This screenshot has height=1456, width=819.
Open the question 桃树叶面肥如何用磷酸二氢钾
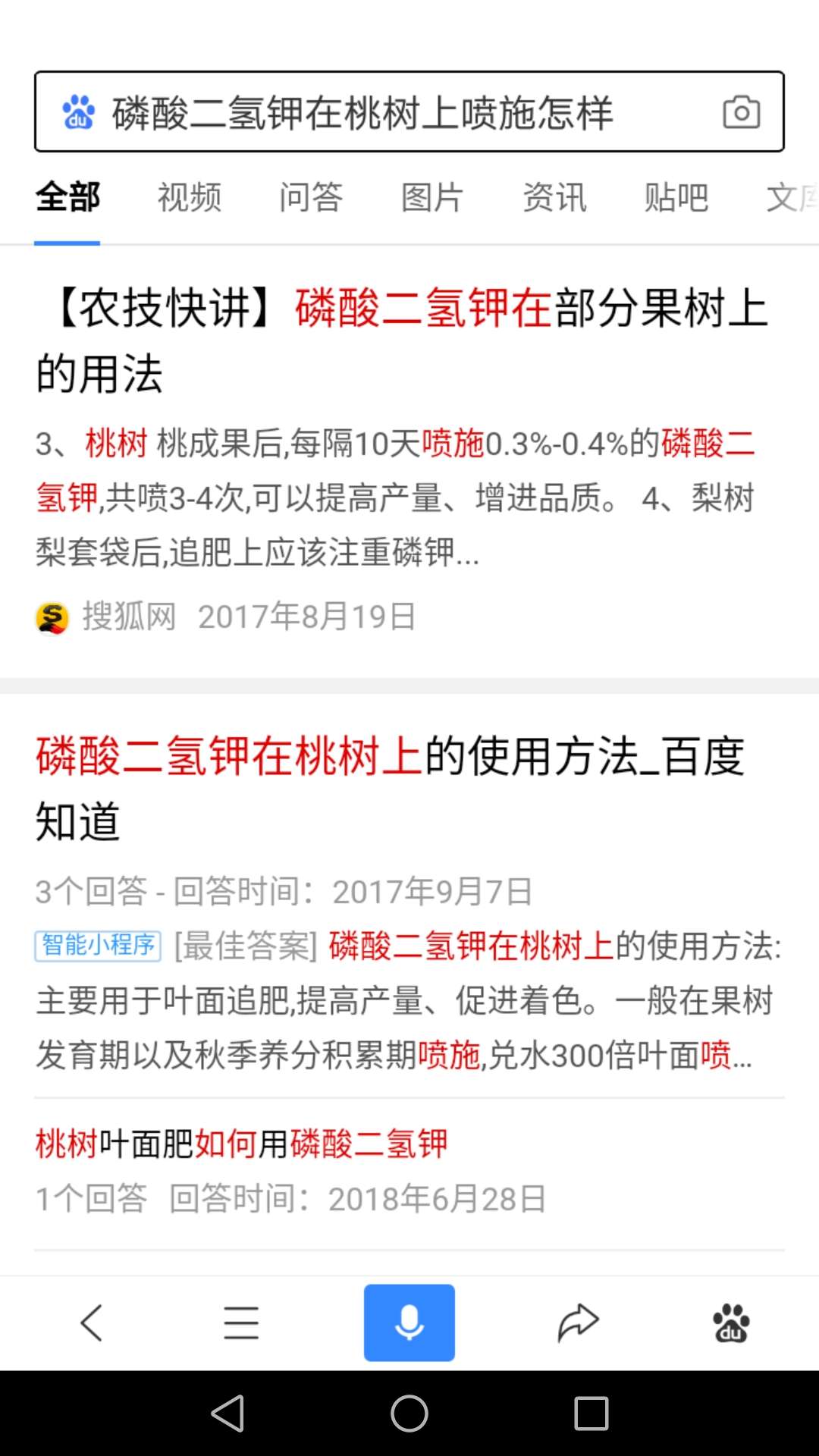[241, 1144]
